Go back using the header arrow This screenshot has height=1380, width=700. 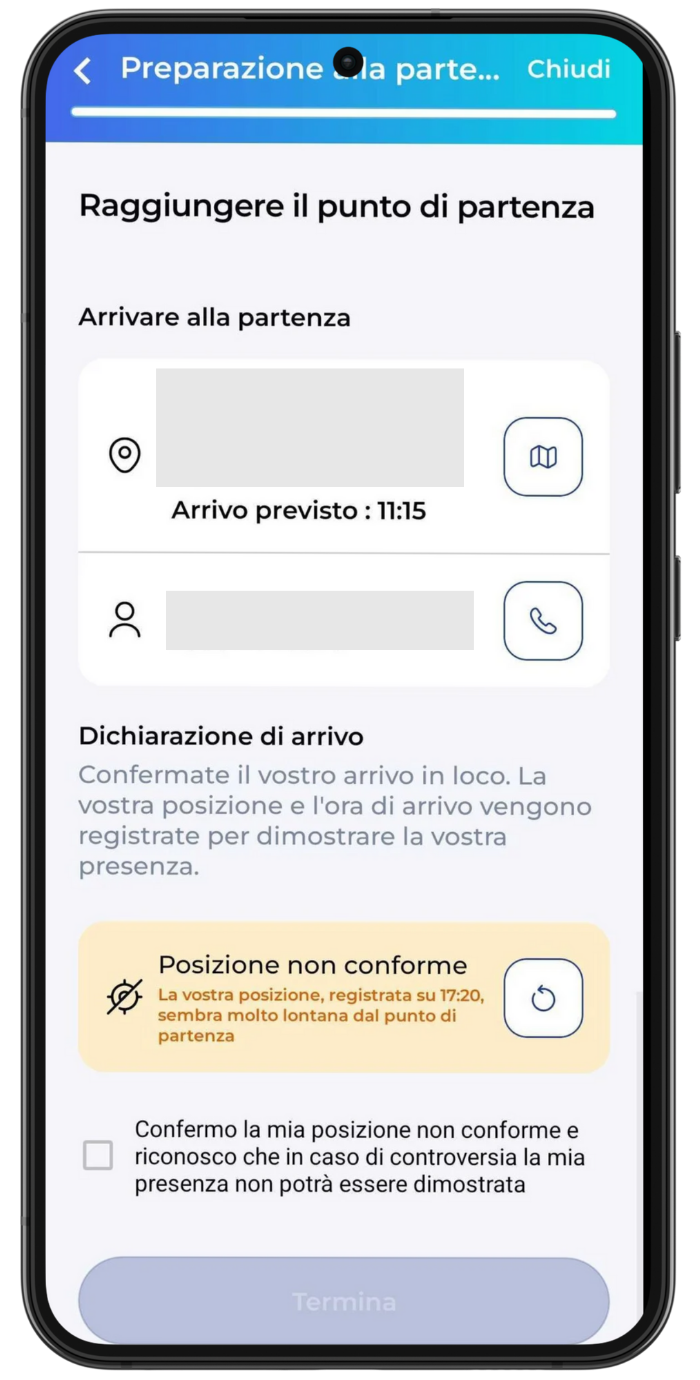click(x=83, y=70)
